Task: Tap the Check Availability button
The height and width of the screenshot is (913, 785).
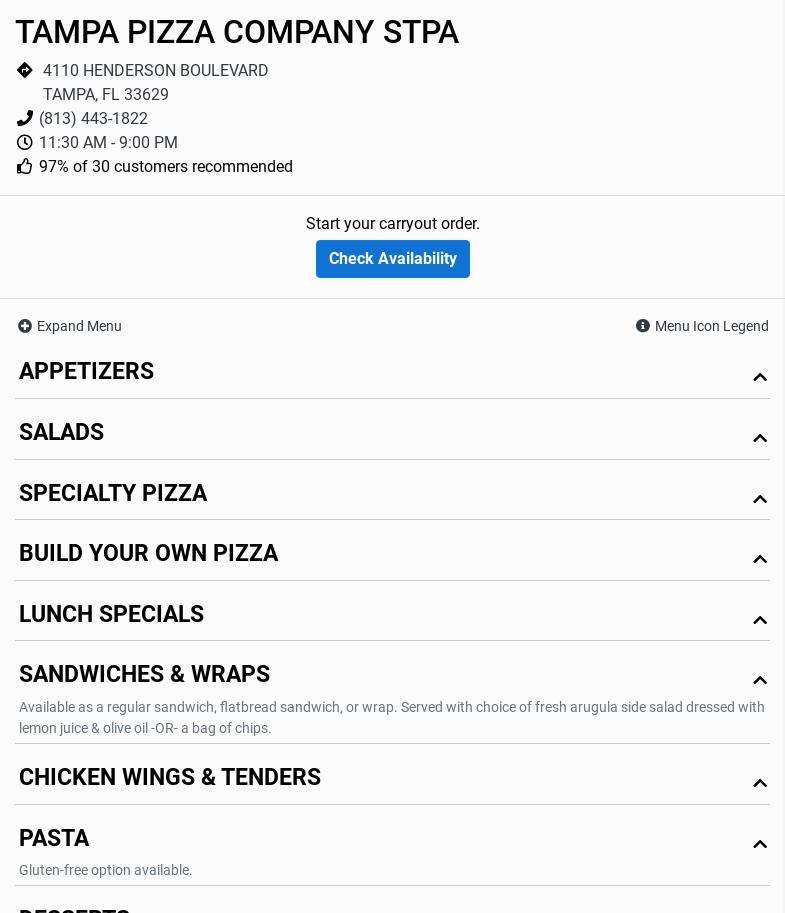Action: [392, 259]
